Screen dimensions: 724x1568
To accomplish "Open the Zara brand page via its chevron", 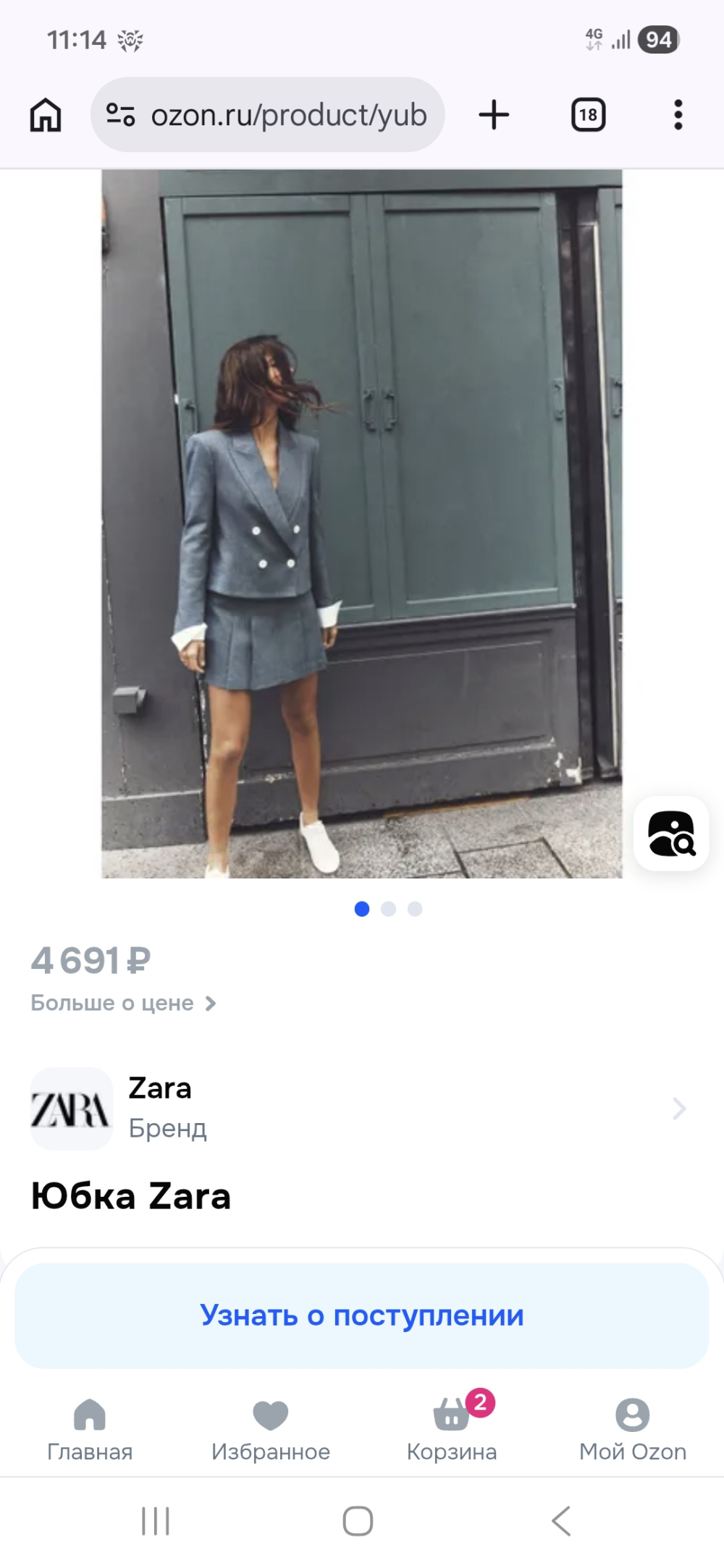I will pos(678,1108).
